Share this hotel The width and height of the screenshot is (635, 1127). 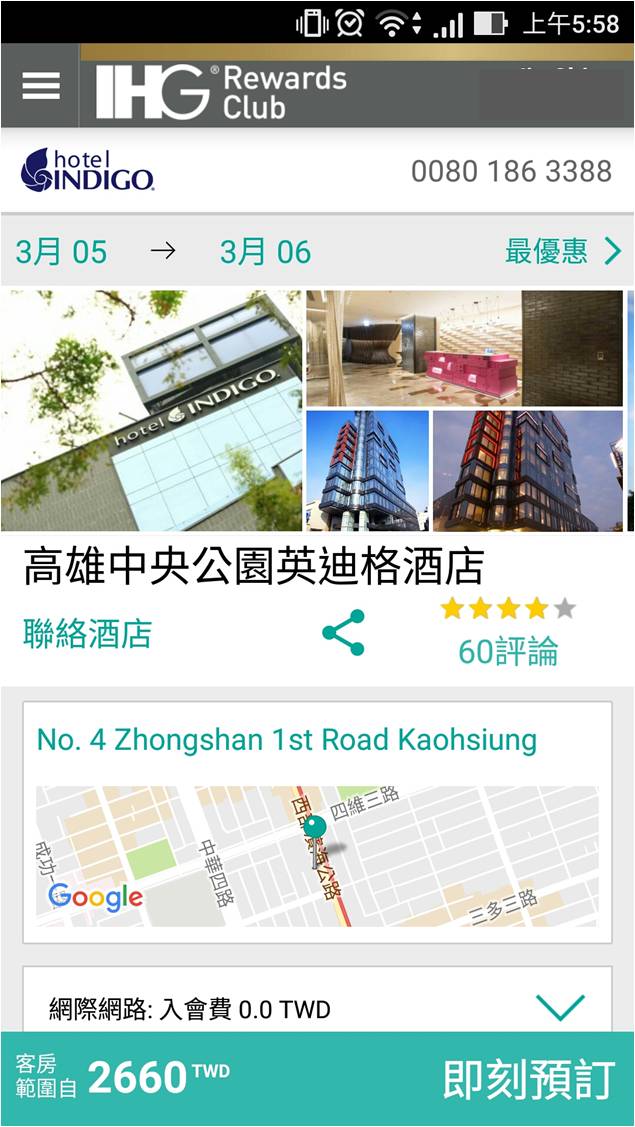coord(343,633)
